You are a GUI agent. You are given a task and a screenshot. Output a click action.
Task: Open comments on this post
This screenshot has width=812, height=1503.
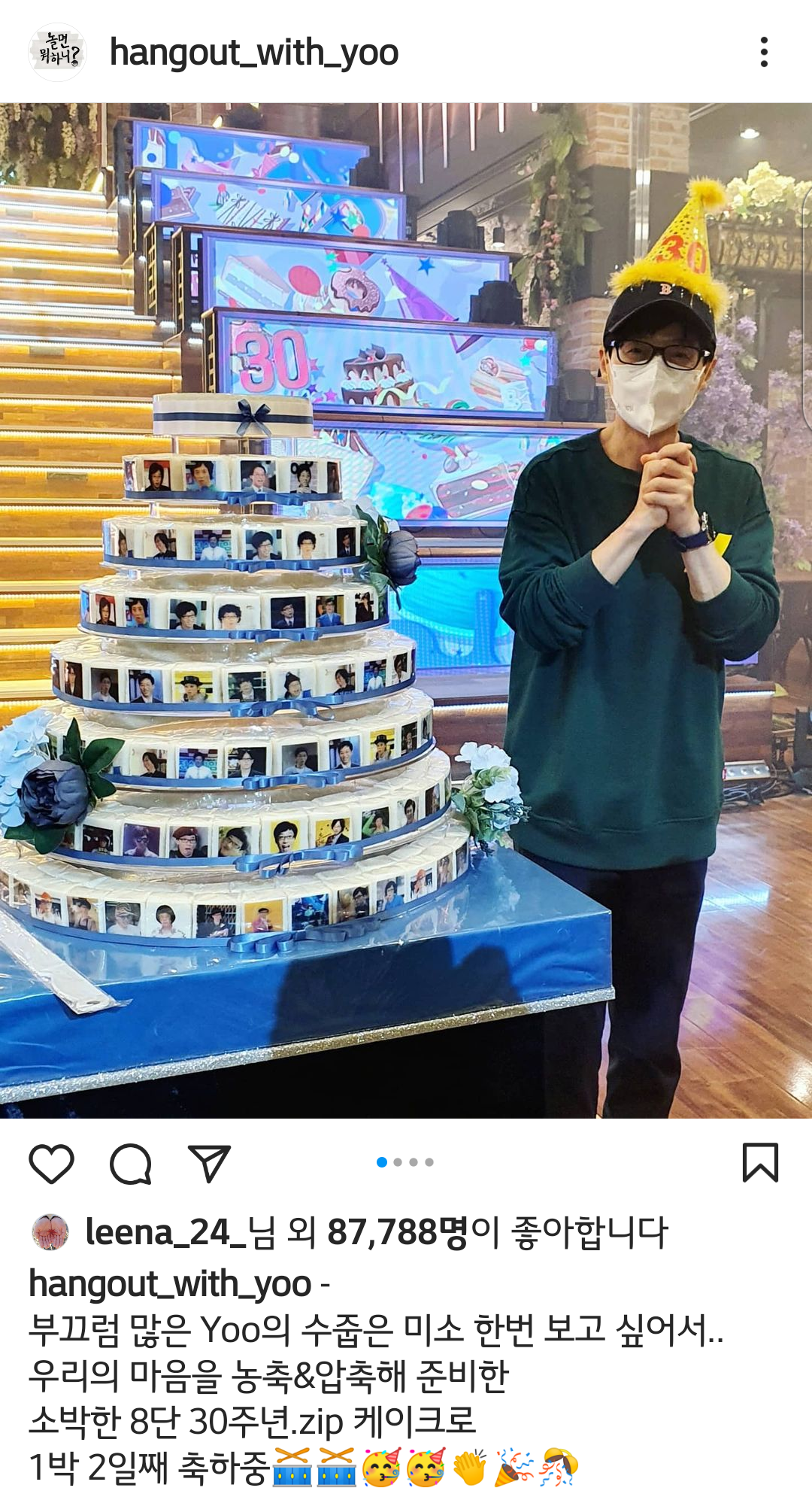[131, 1164]
